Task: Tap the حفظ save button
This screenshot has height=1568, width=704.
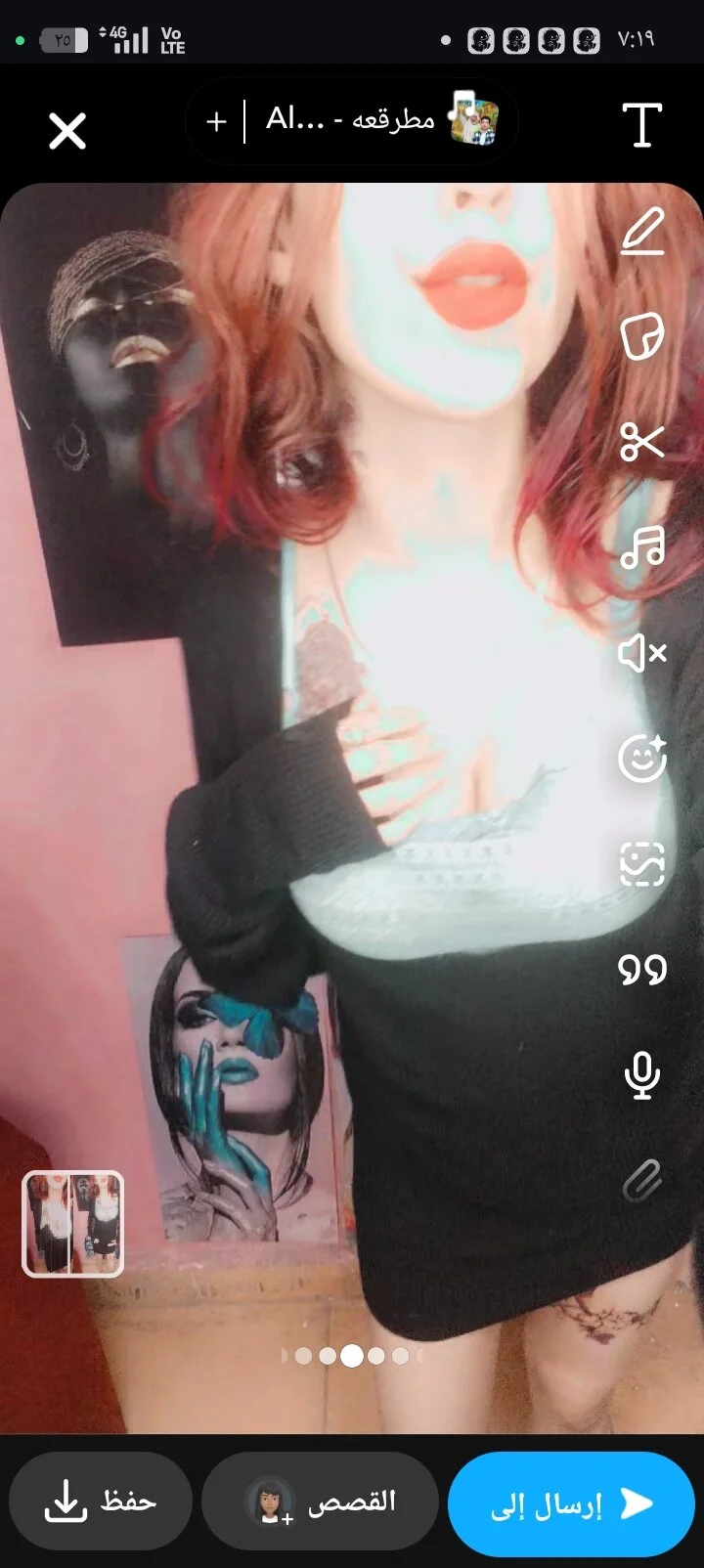Action: tap(101, 1503)
